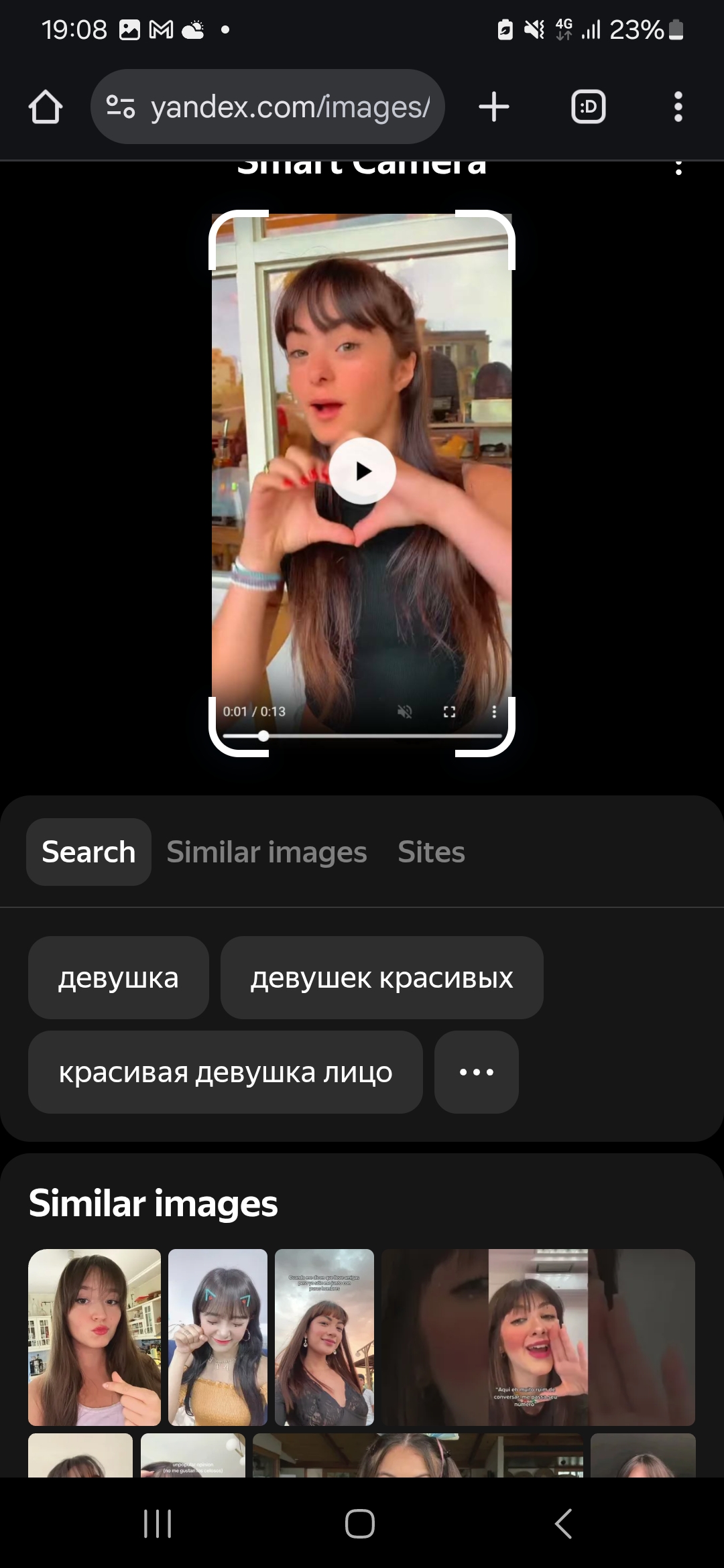Open the Chrome overflow menu

click(678, 107)
